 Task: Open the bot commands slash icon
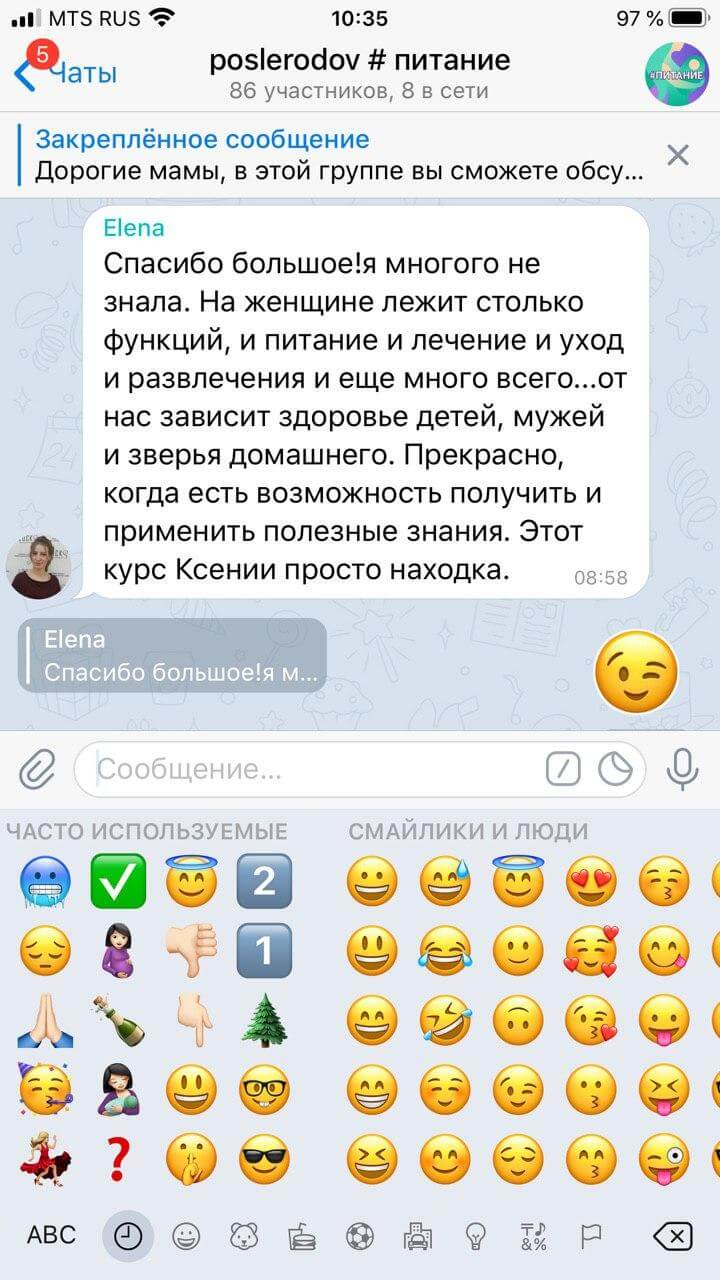click(x=563, y=769)
